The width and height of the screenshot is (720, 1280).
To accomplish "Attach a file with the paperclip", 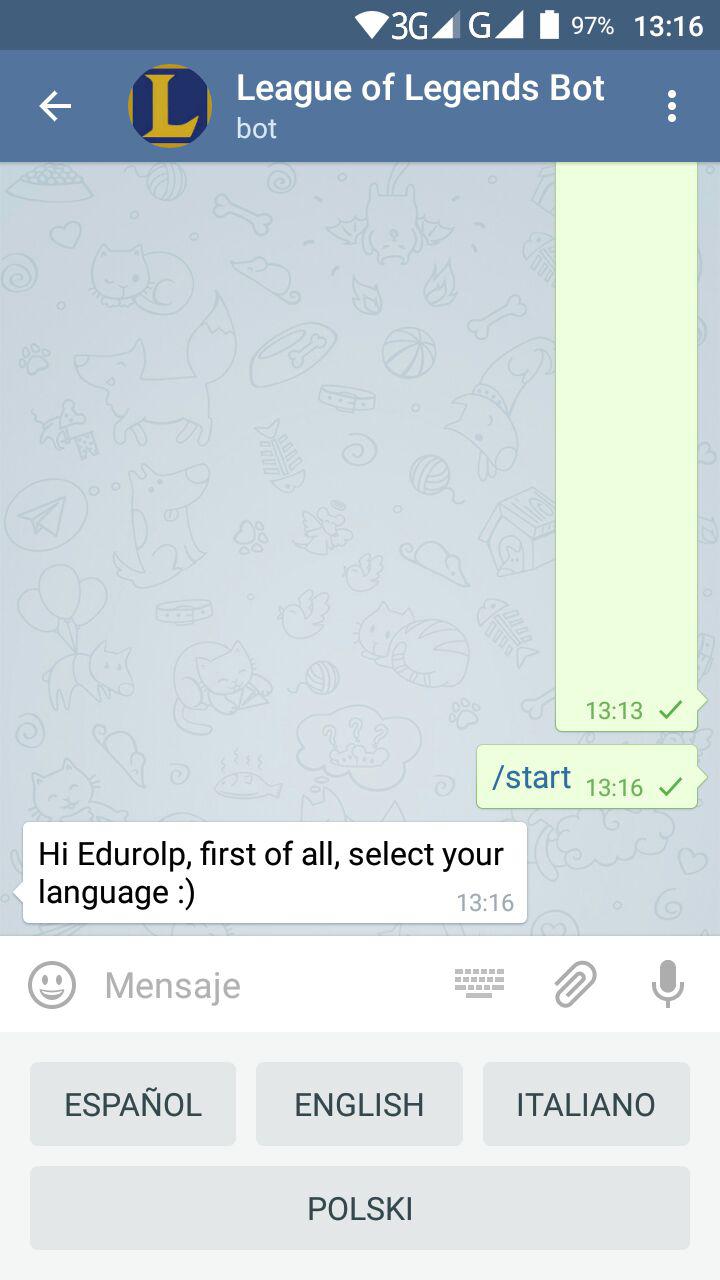I will (x=575, y=984).
